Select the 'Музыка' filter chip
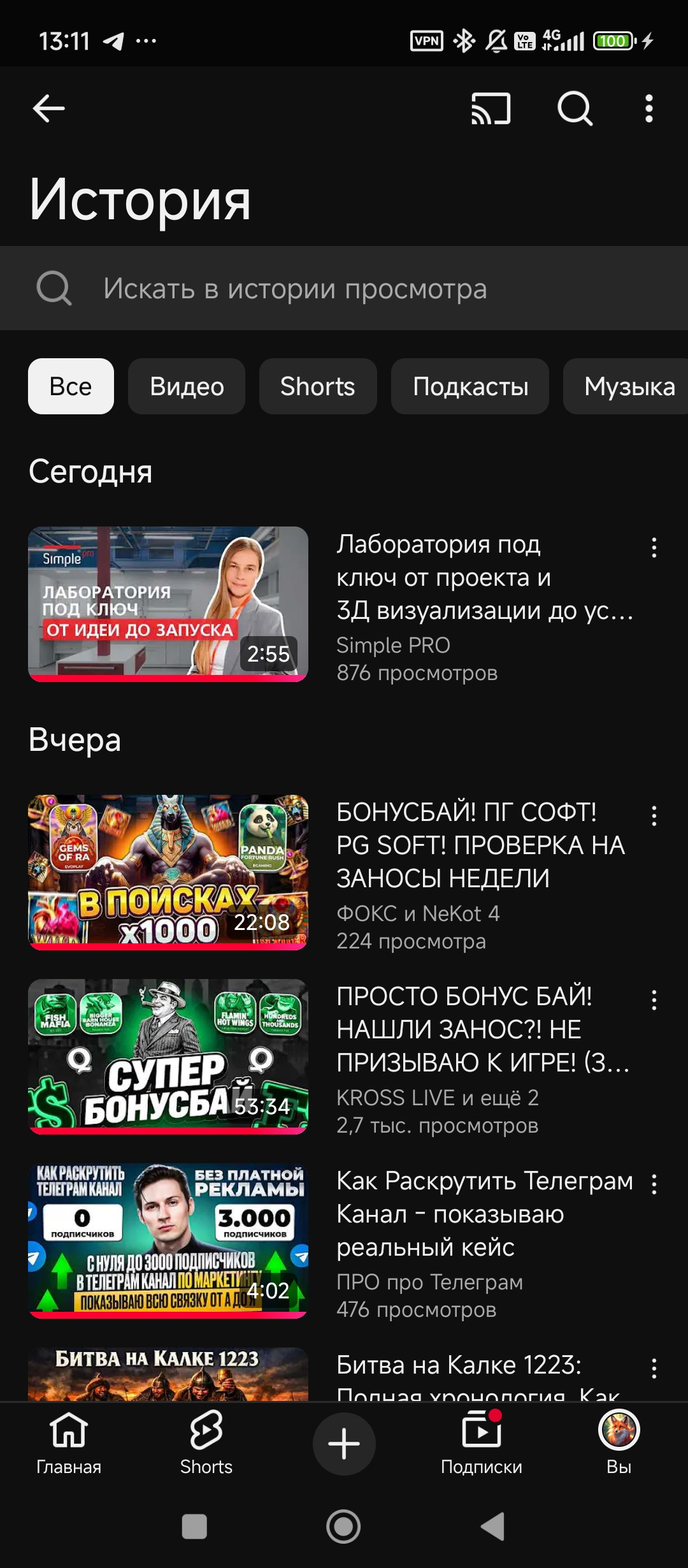 point(628,386)
